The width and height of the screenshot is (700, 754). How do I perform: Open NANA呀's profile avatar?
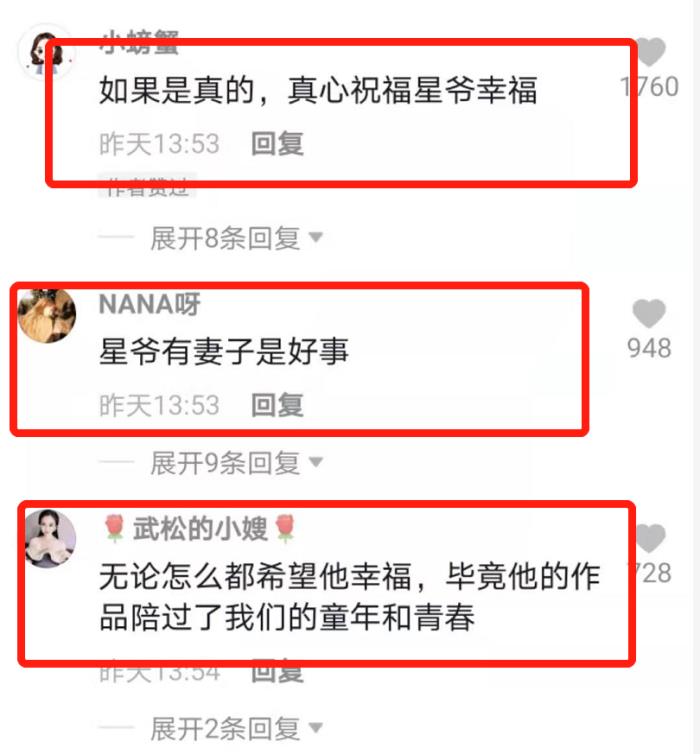coord(48,315)
